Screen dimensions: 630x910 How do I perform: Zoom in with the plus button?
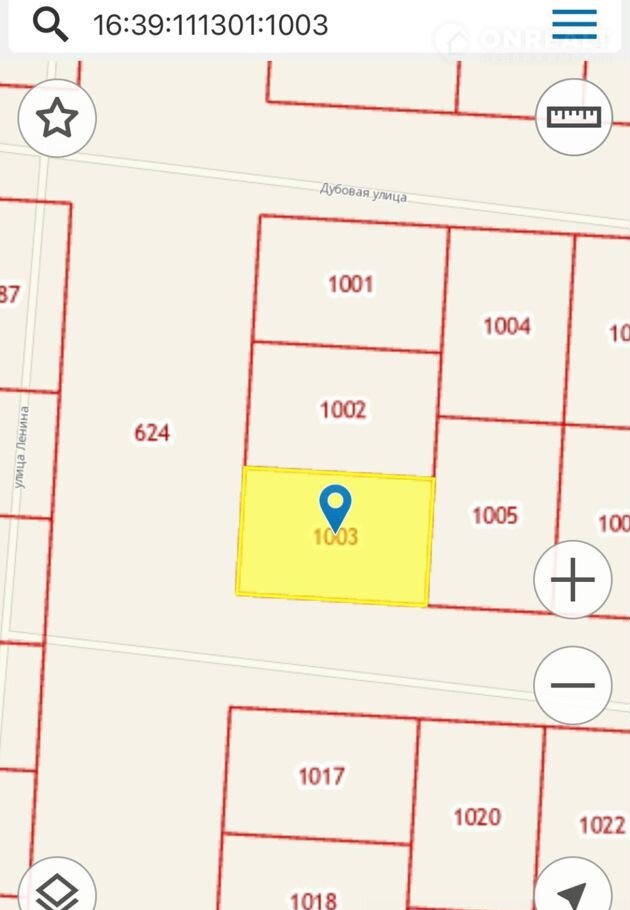point(572,580)
